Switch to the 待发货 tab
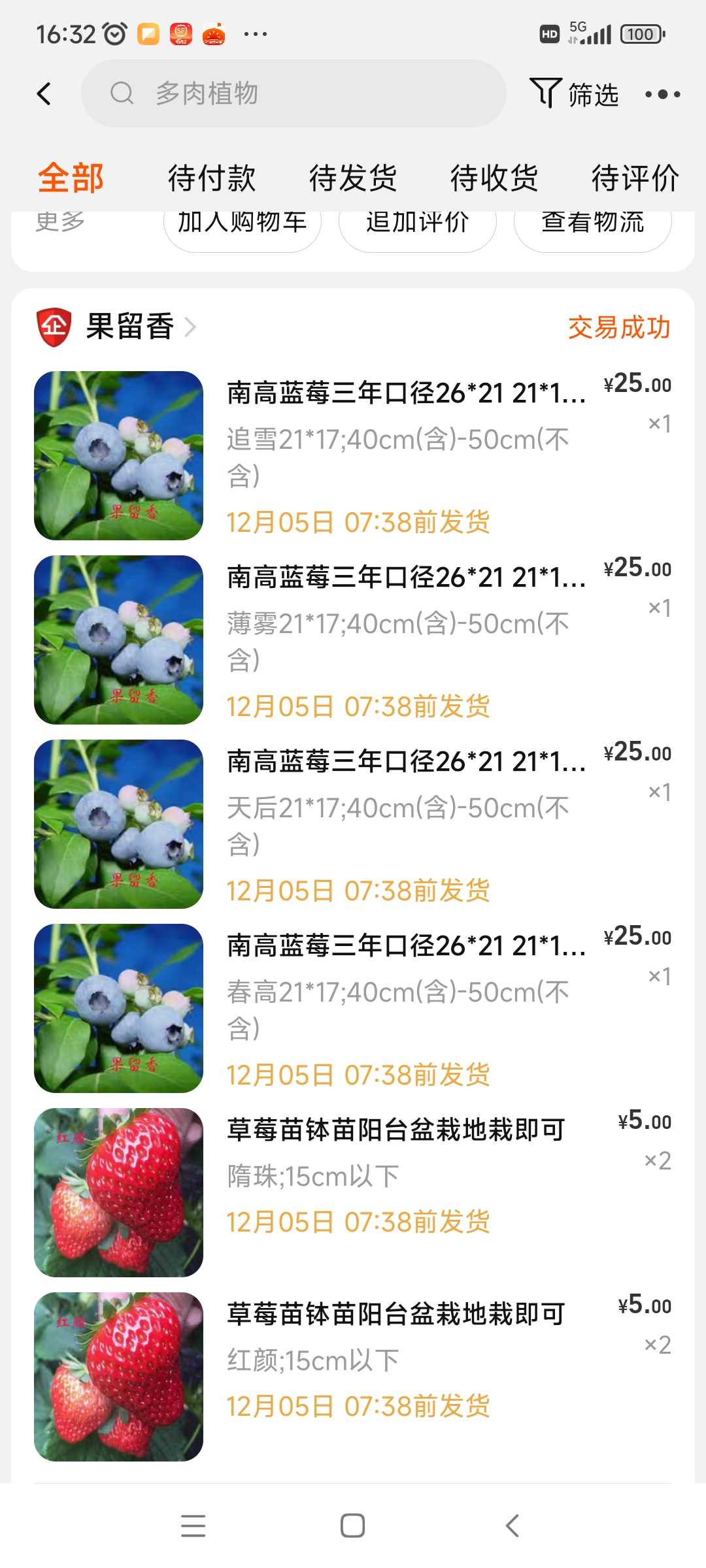This screenshot has height=1568, width=706. 353,178
